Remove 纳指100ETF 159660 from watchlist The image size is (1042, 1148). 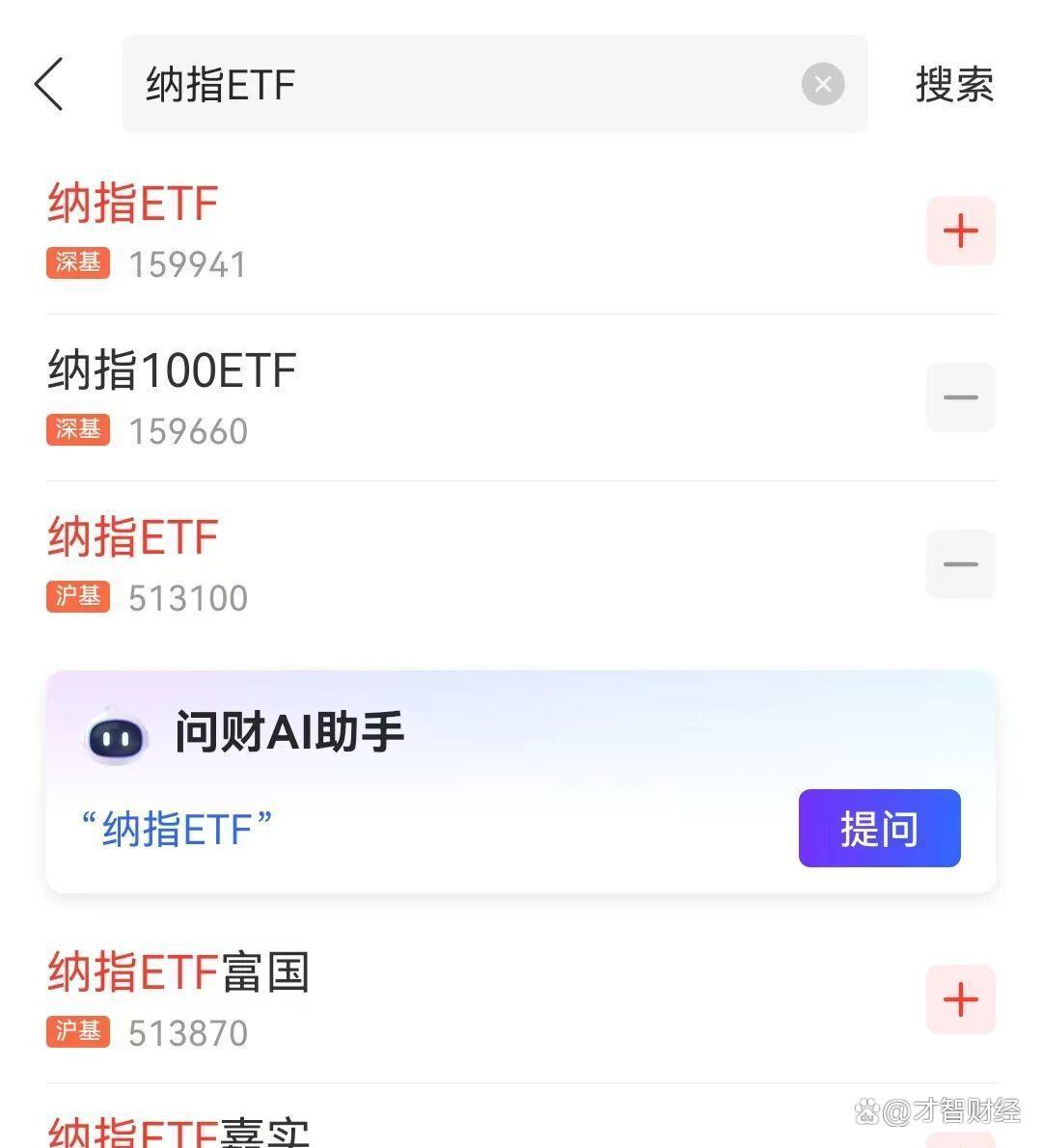960,397
